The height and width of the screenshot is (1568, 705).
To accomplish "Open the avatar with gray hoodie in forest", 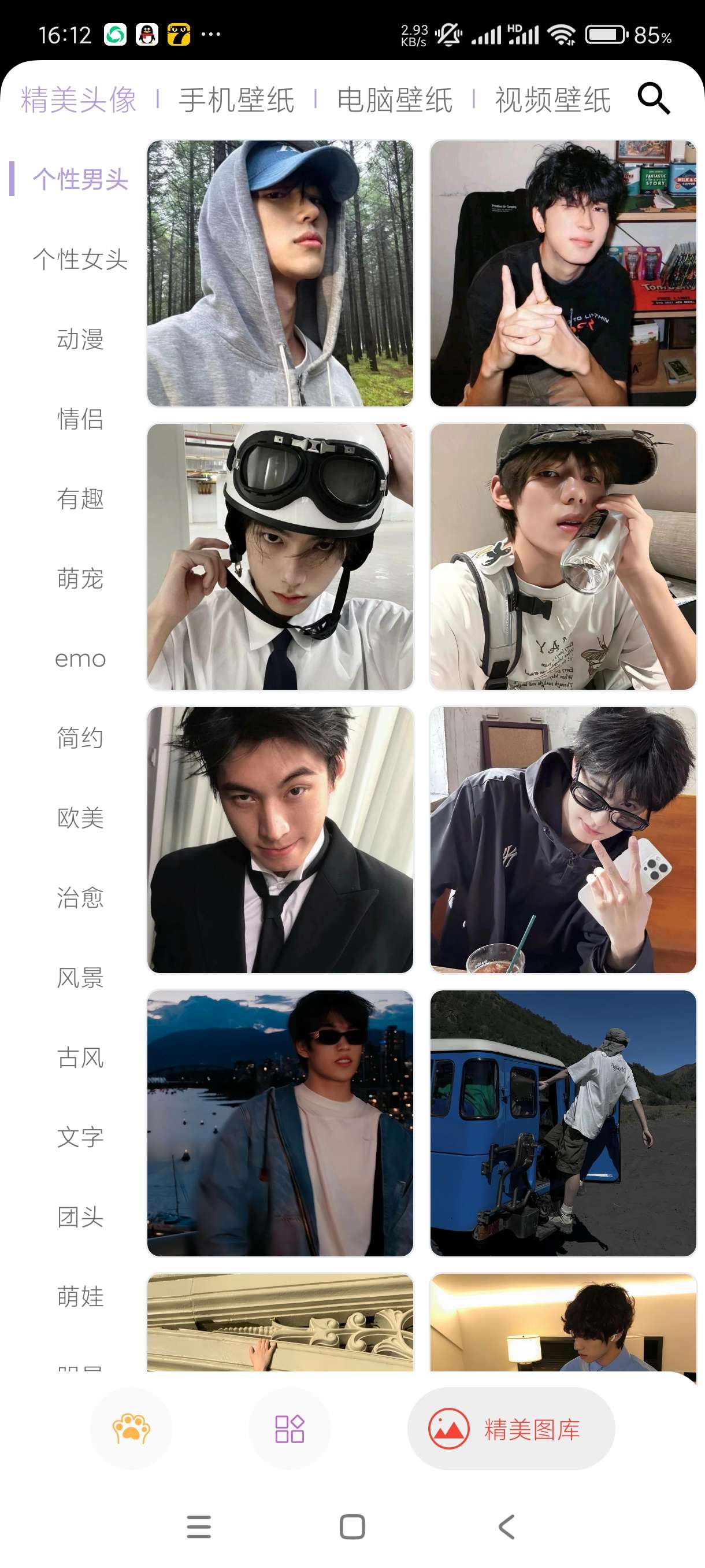I will pos(280,273).
